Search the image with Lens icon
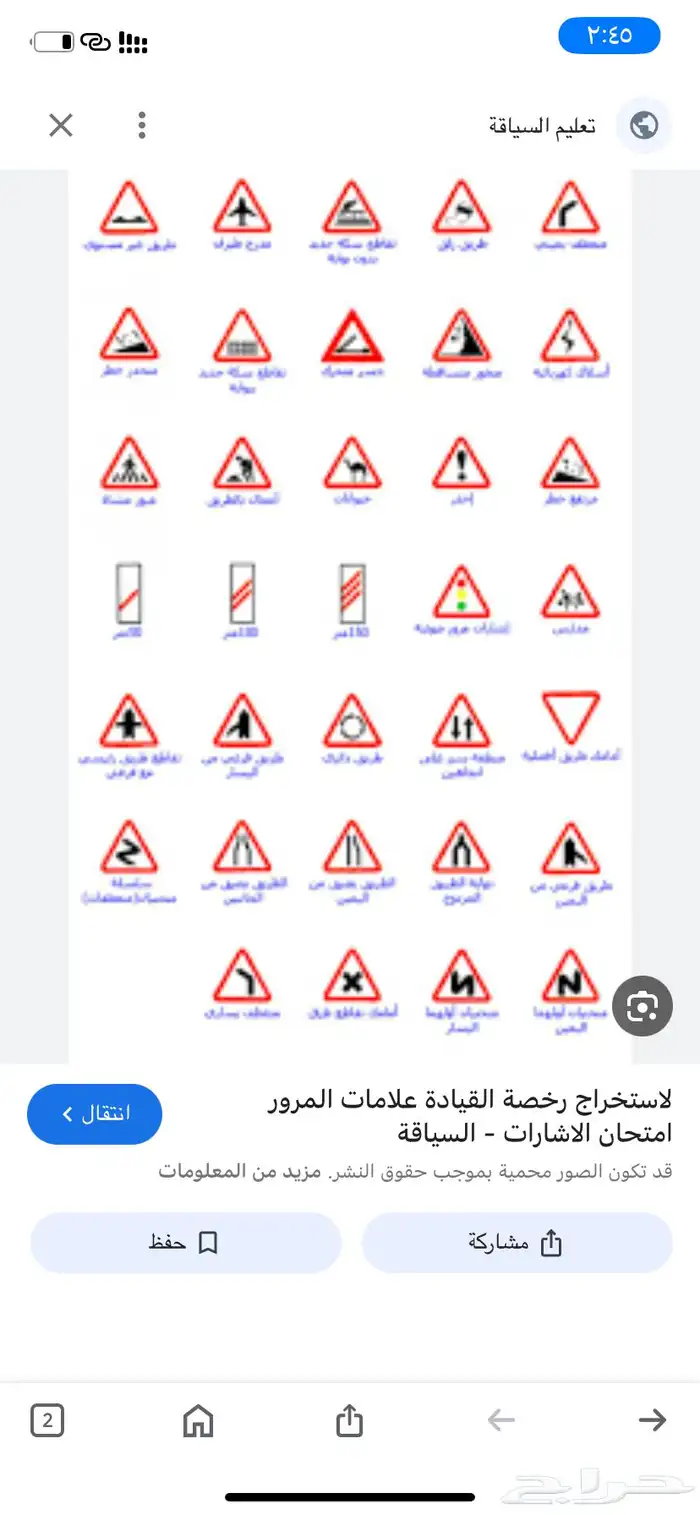The width and height of the screenshot is (700, 1515). pos(641,1005)
